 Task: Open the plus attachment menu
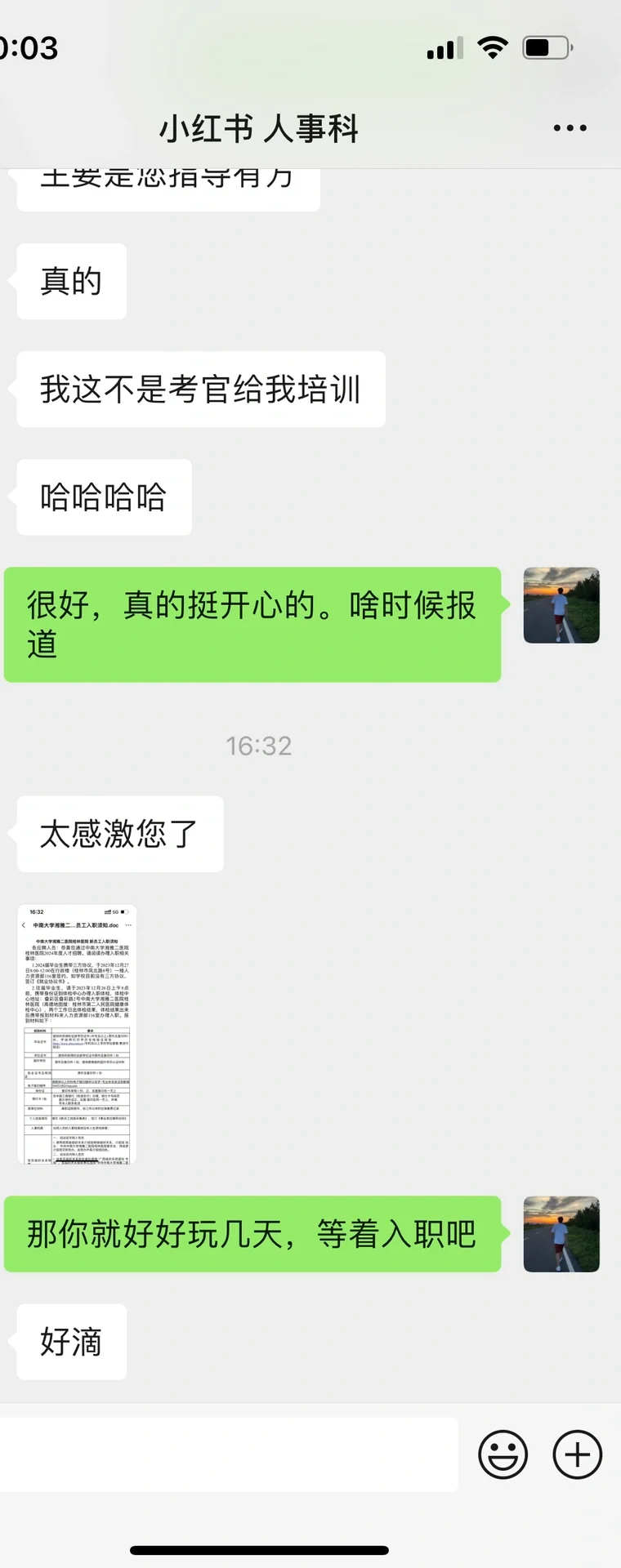click(x=578, y=1454)
